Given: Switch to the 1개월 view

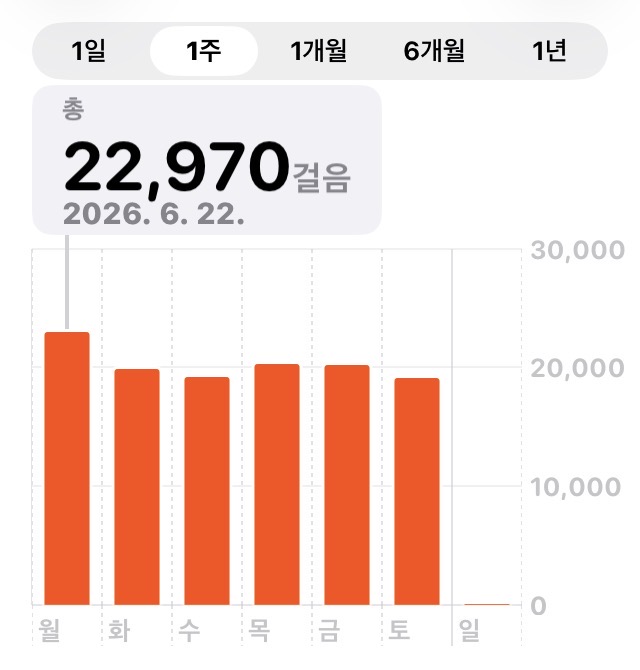Looking at the screenshot, I should pyautogui.click(x=319, y=51).
